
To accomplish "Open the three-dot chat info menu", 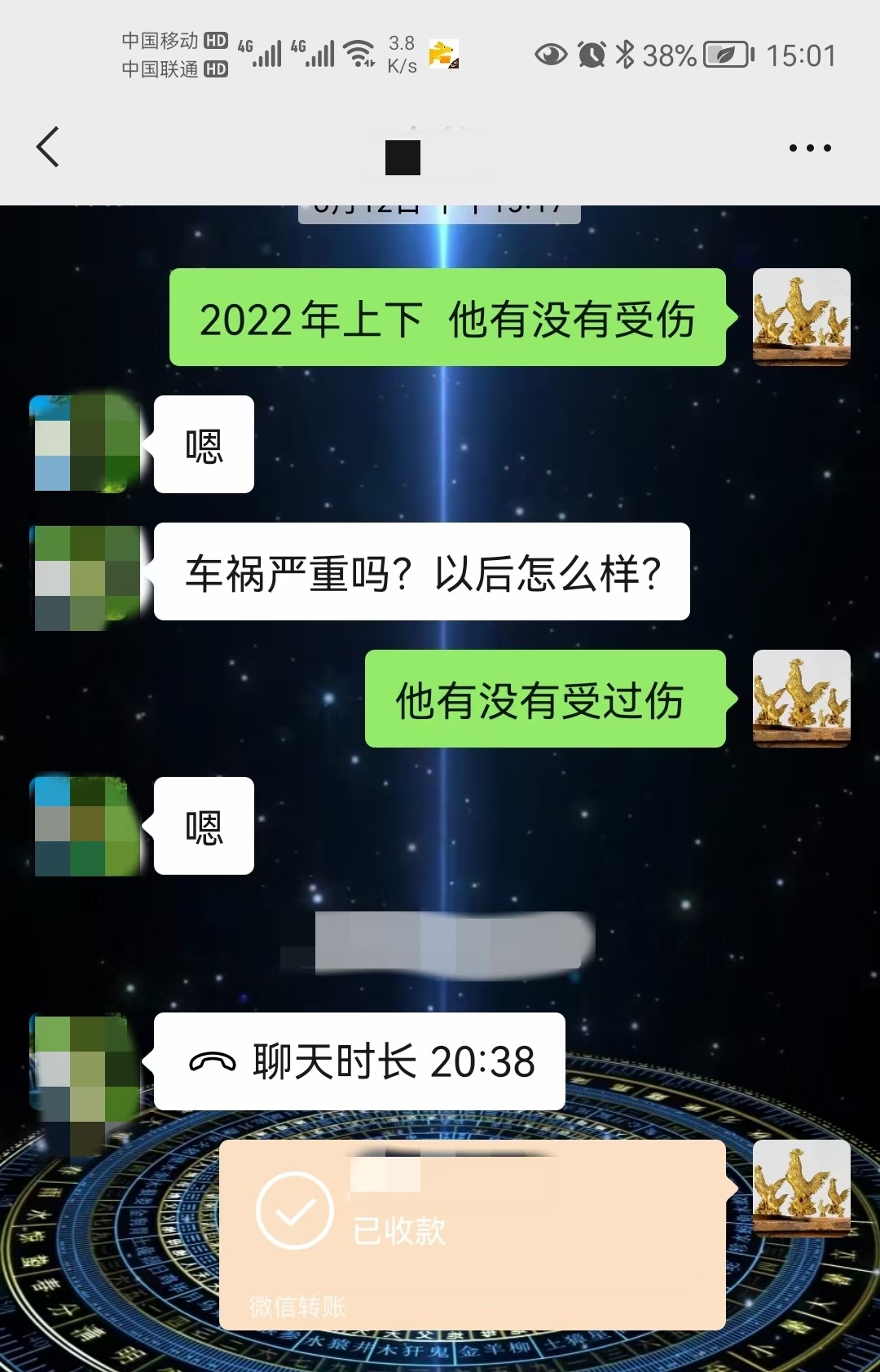I will pos(809,148).
